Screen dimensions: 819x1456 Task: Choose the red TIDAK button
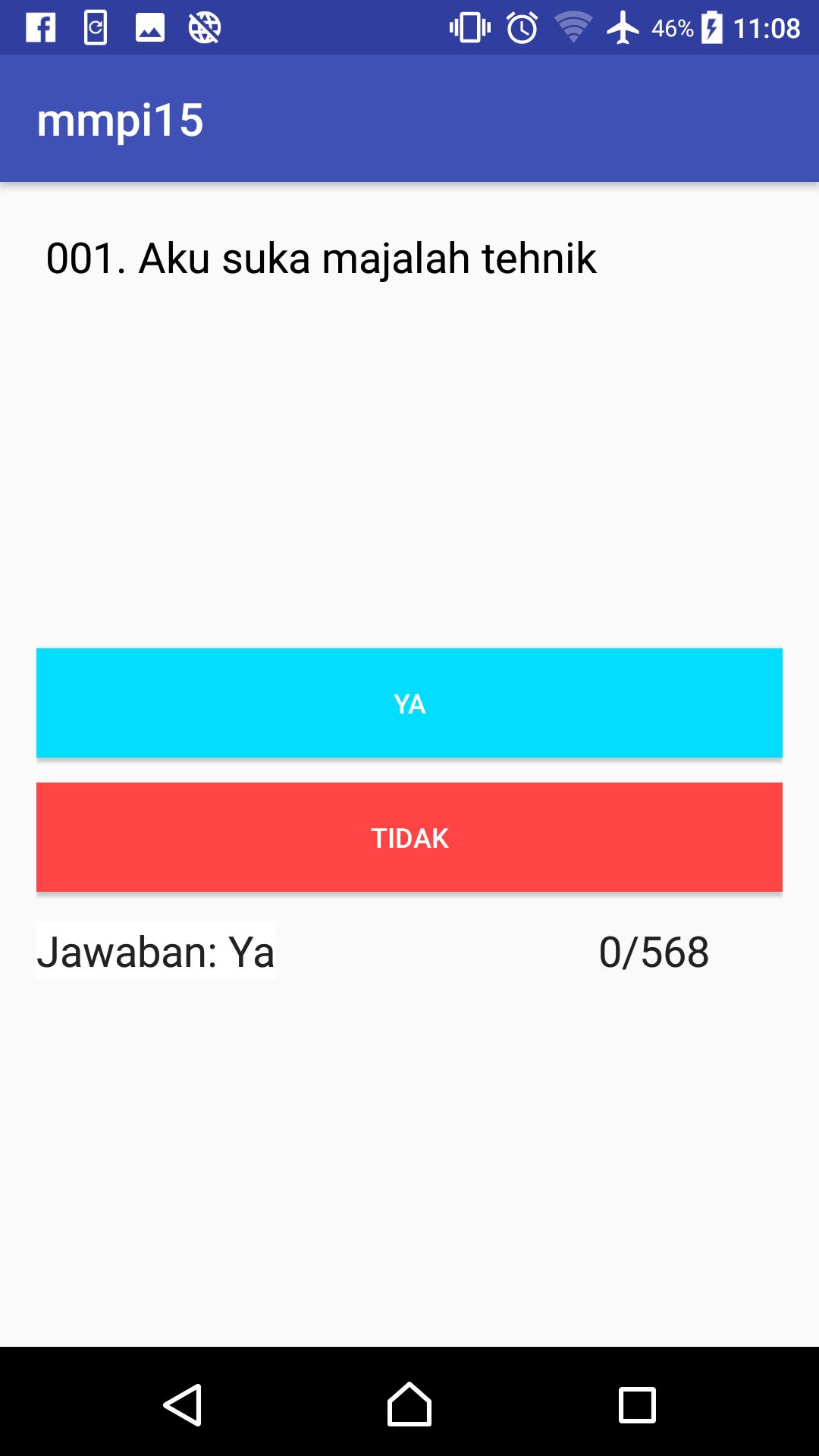409,837
